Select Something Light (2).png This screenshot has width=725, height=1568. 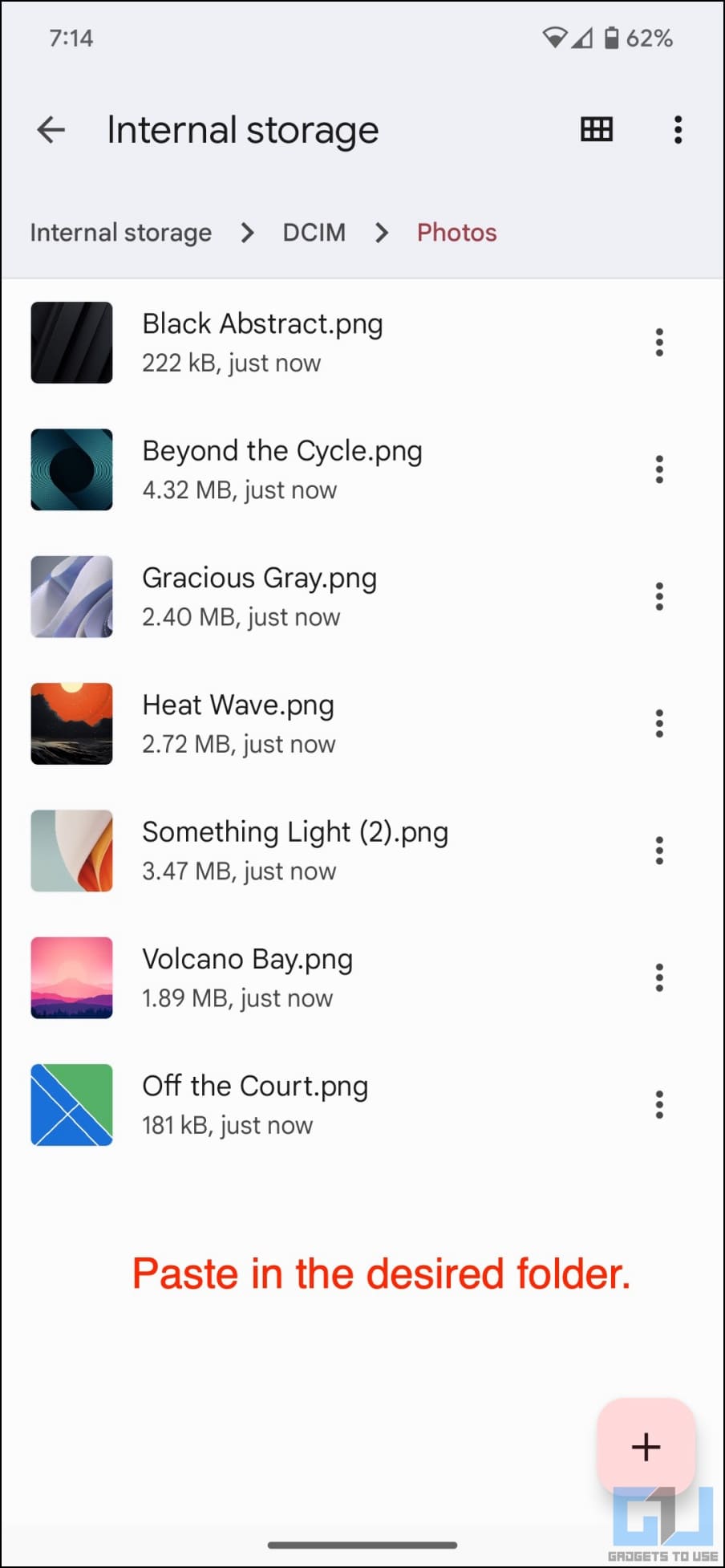[x=294, y=850]
